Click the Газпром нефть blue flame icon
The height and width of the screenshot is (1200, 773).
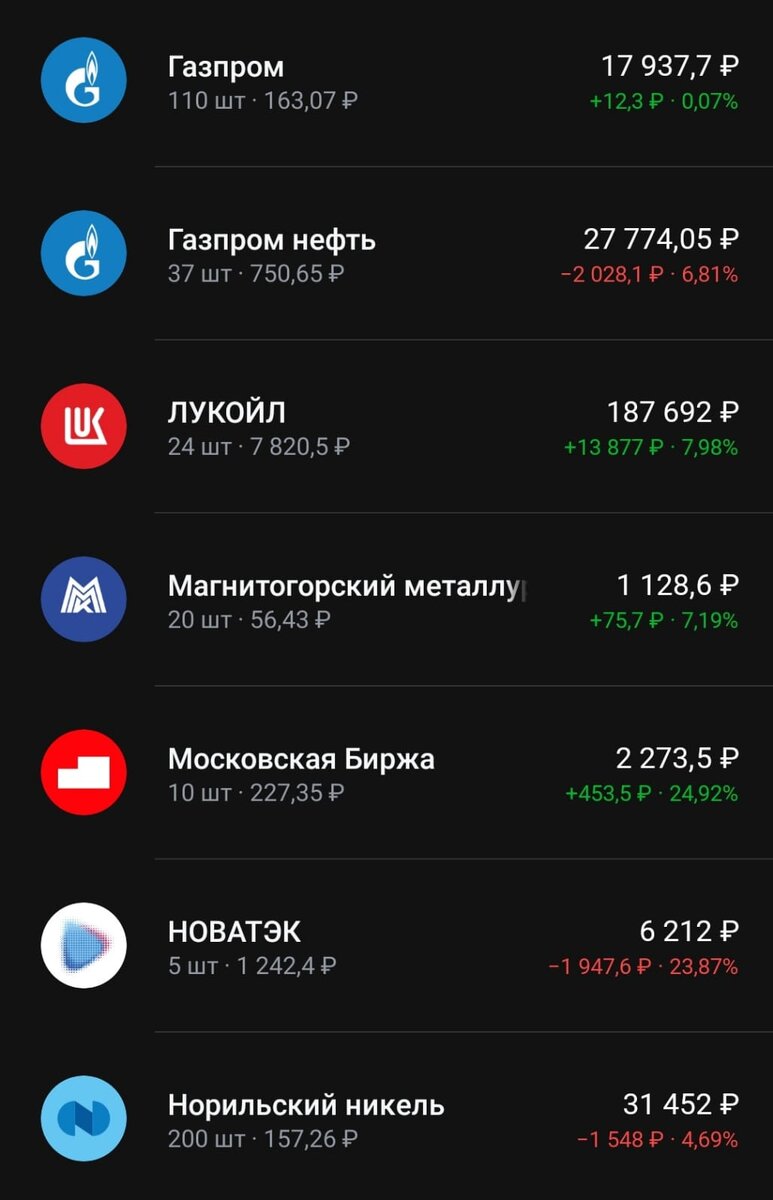click(x=83, y=253)
